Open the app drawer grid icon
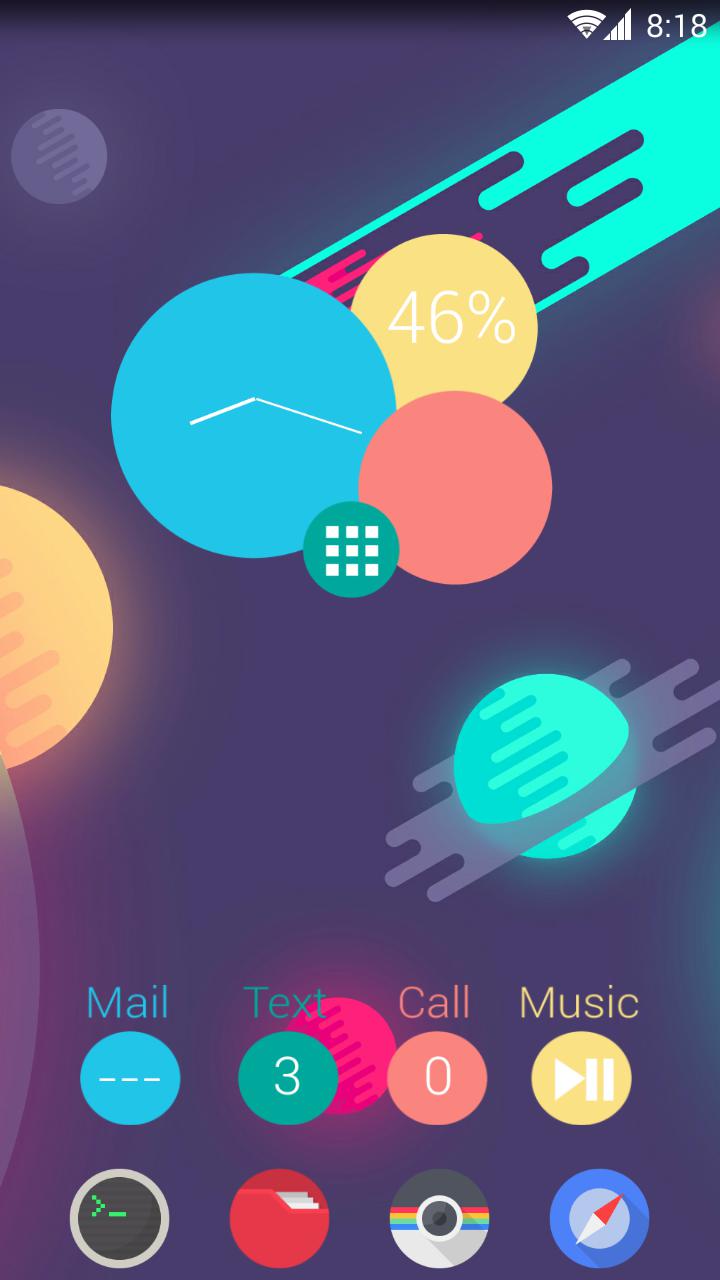720x1280 pixels. pyautogui.click(x=351, y=549)
